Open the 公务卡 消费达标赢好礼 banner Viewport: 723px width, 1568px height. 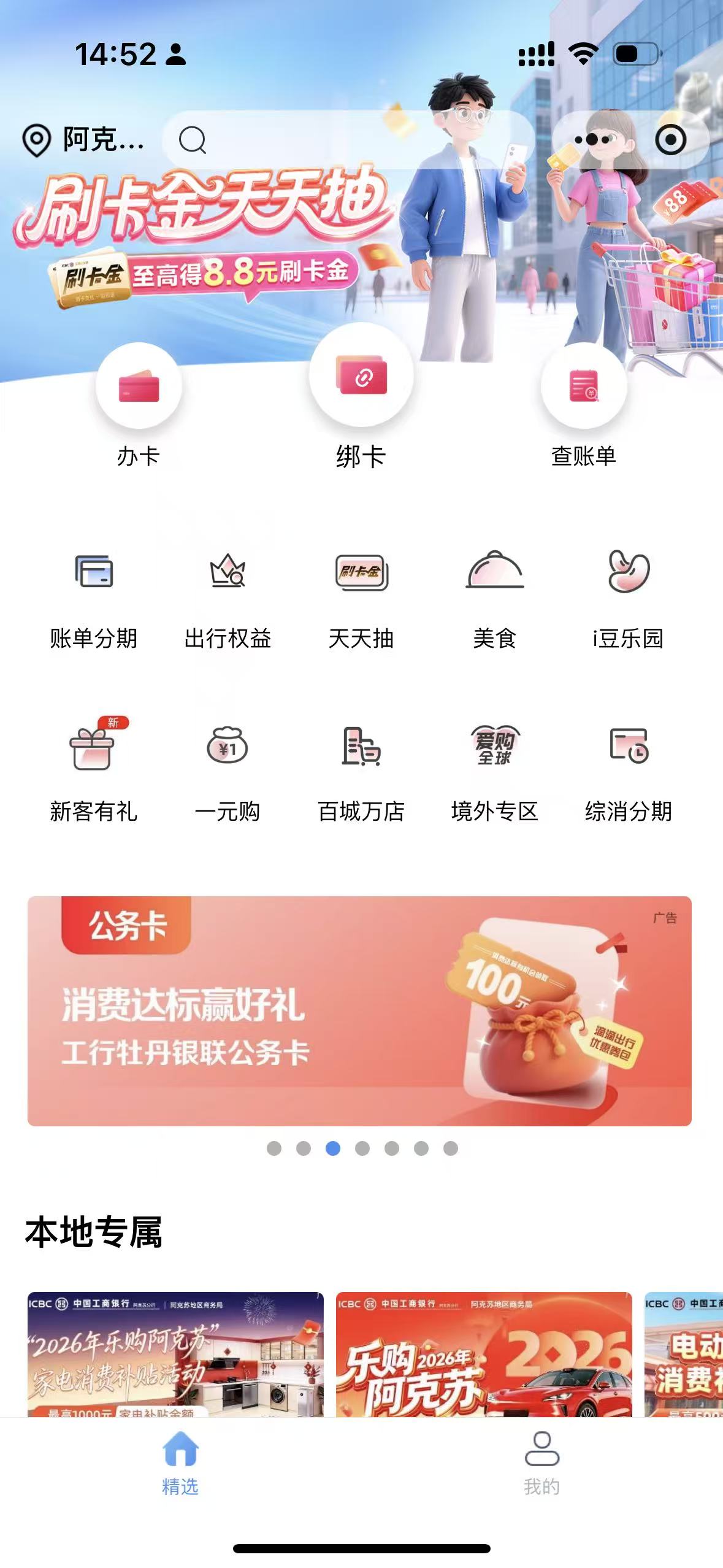359,1010
